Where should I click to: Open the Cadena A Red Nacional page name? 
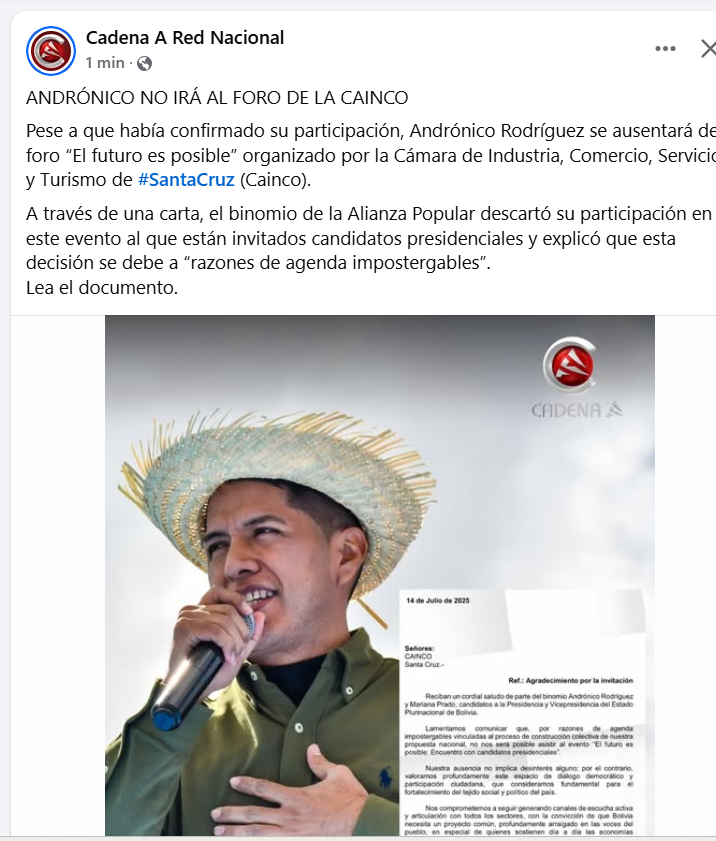185,38
